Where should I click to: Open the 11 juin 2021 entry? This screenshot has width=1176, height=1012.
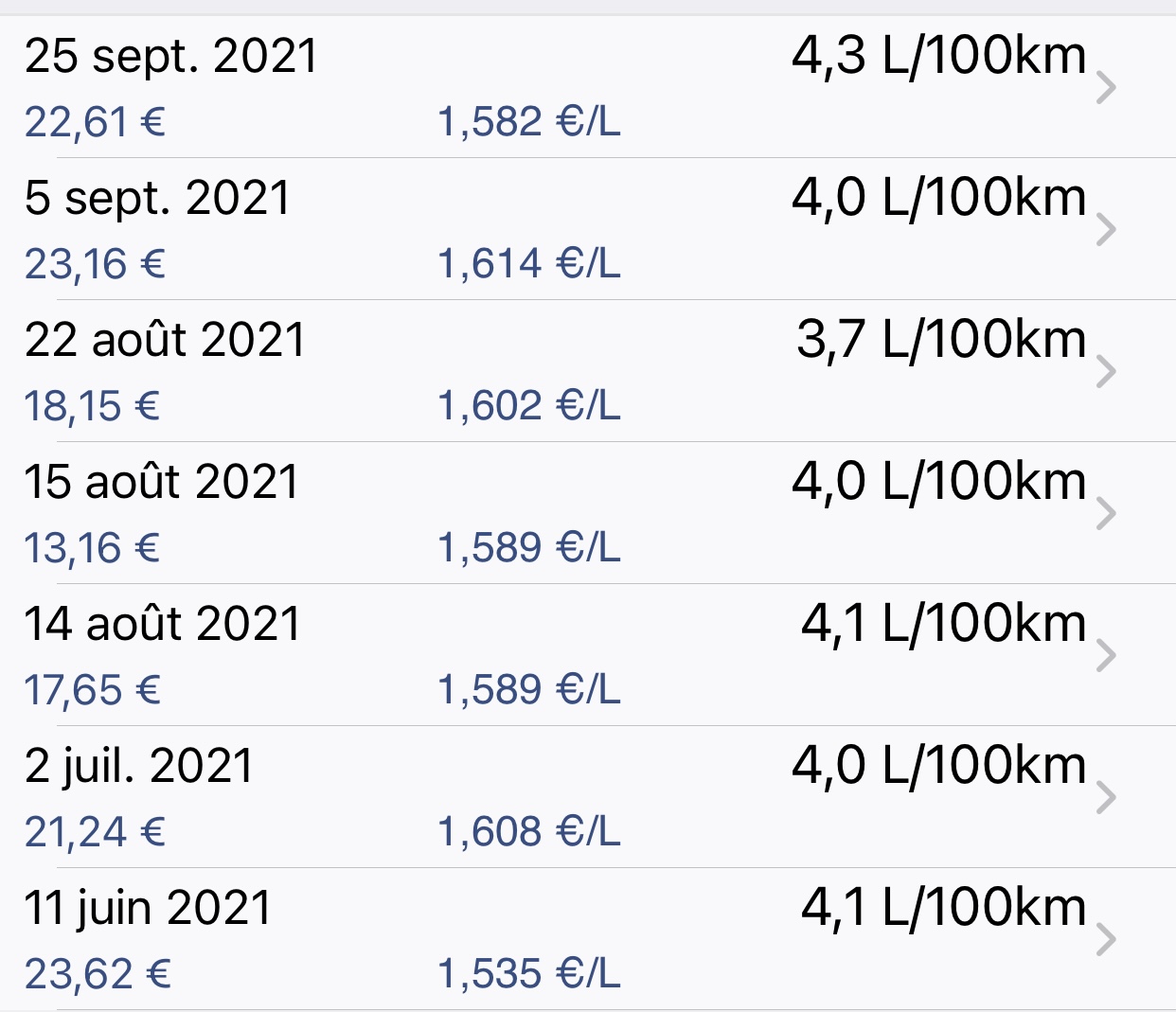coord(587,939)
